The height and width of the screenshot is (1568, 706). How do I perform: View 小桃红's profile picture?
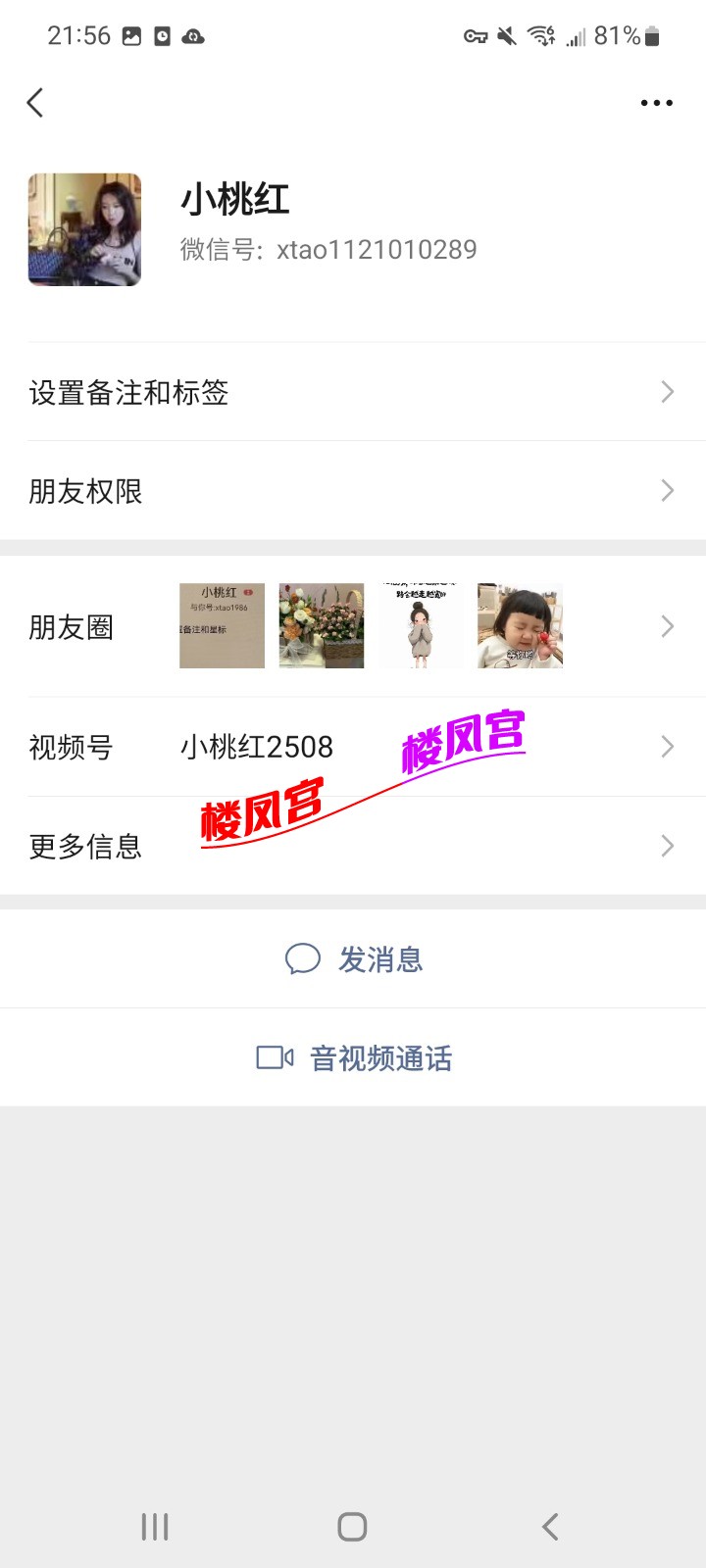point(84,230)
